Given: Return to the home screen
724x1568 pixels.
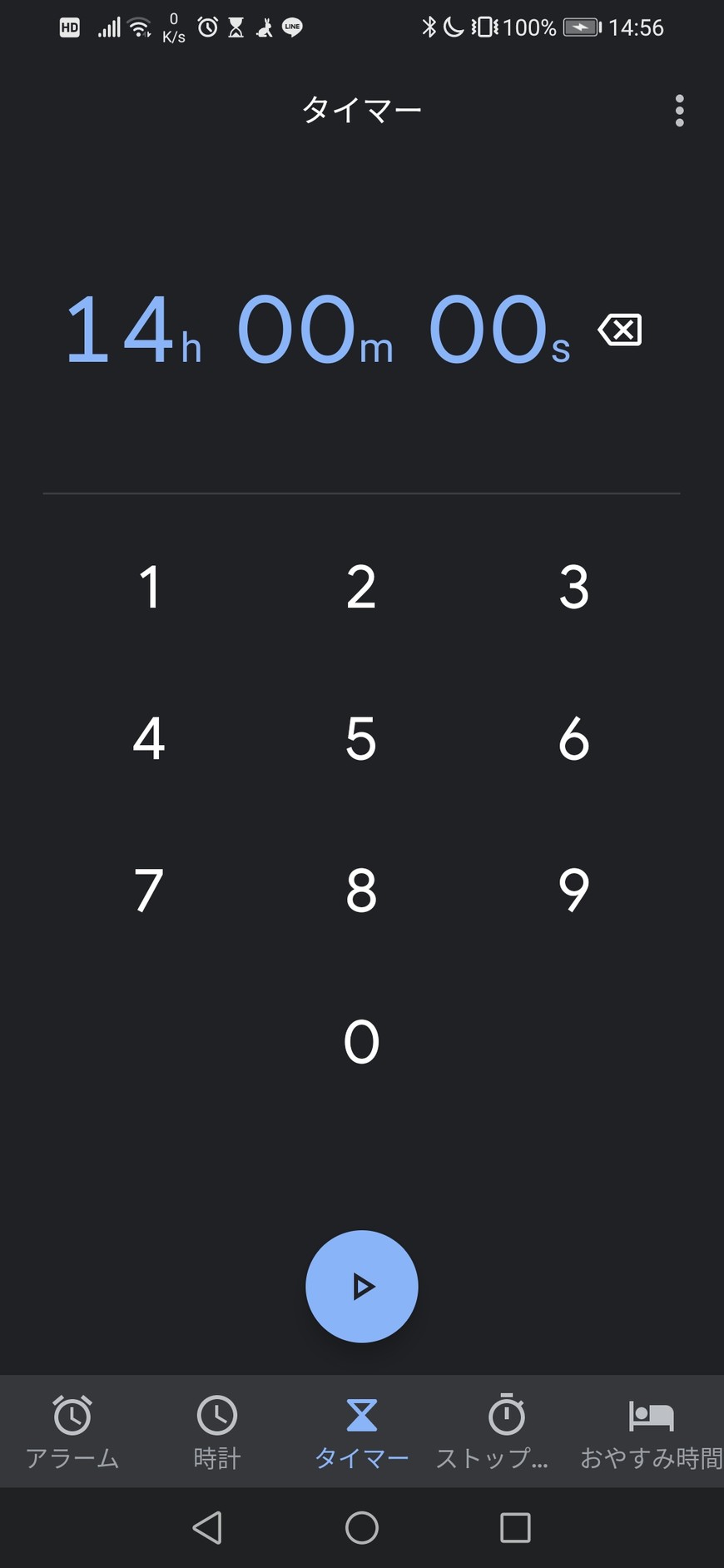Looking at the screenshot, I should pyautogui.click(x=361, y=1527).
